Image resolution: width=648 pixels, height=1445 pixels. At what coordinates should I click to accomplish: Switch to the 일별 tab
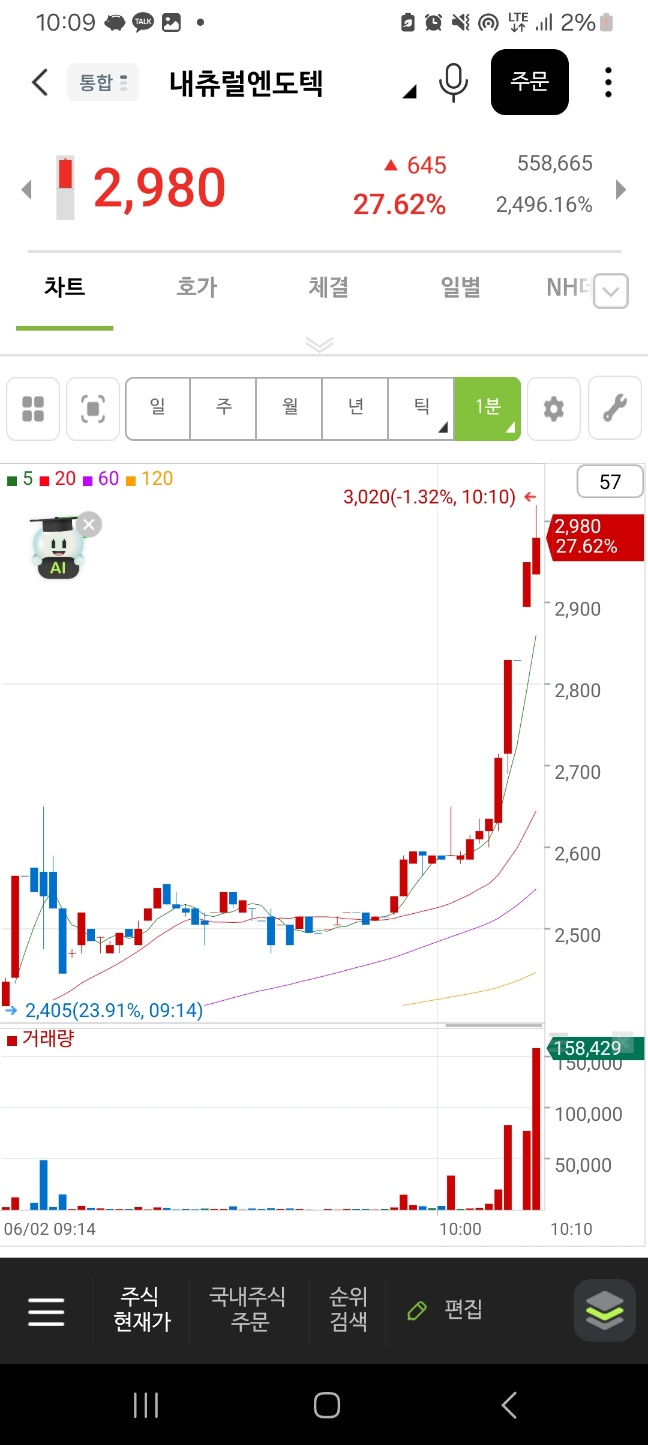click(460, 288)
